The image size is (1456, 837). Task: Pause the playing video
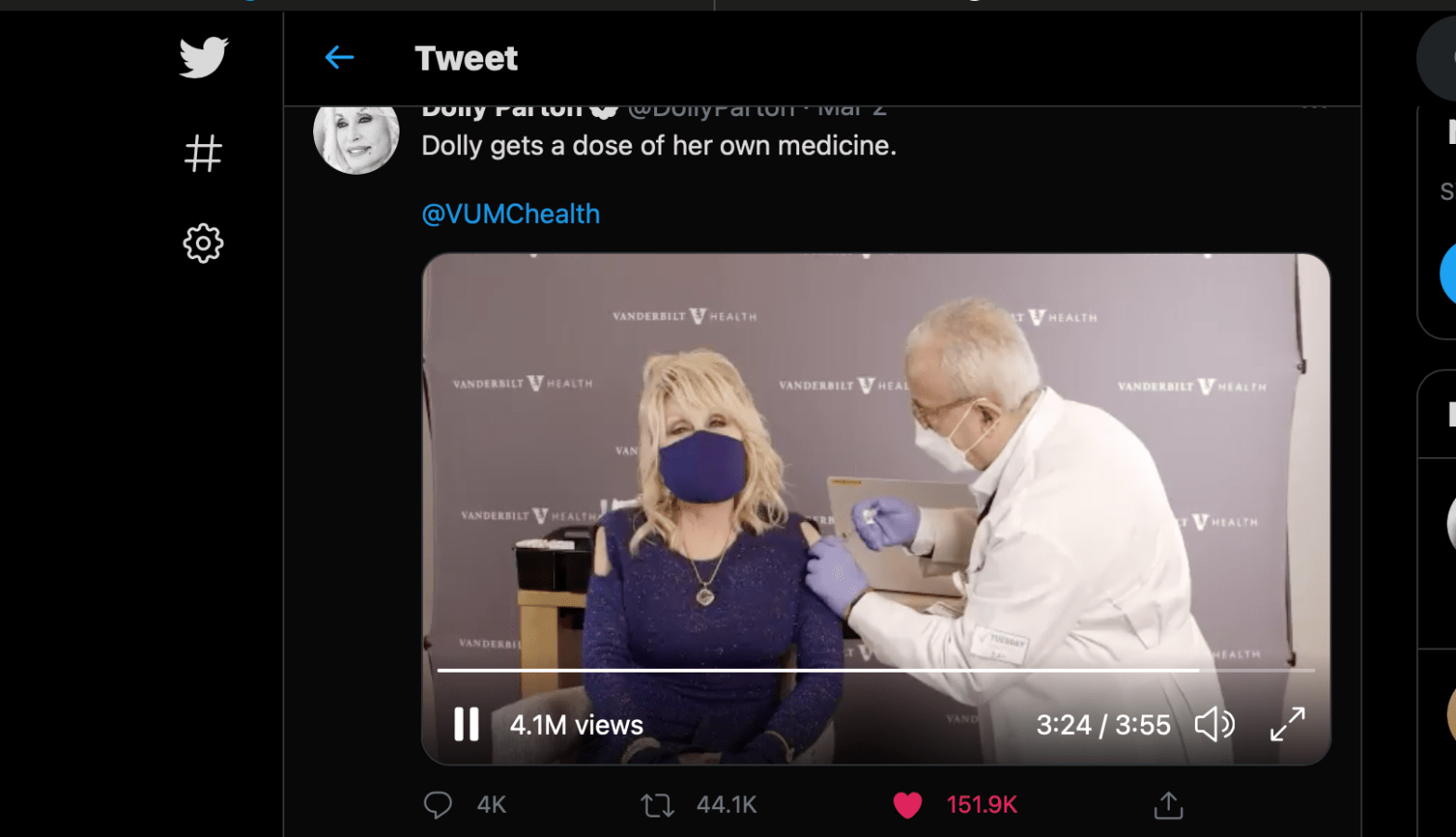[466, 725]
